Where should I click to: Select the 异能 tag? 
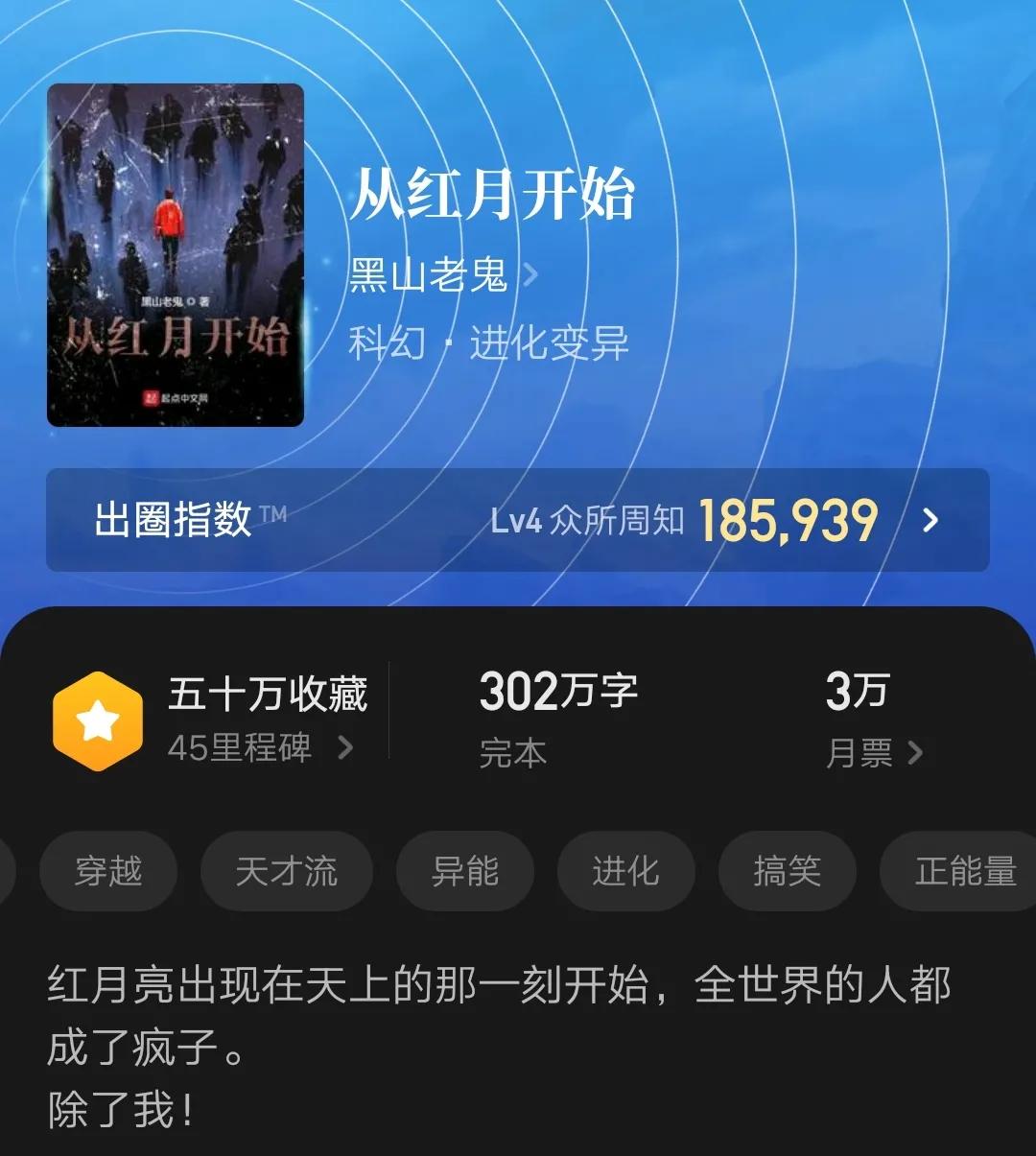[x=464, y=872]
